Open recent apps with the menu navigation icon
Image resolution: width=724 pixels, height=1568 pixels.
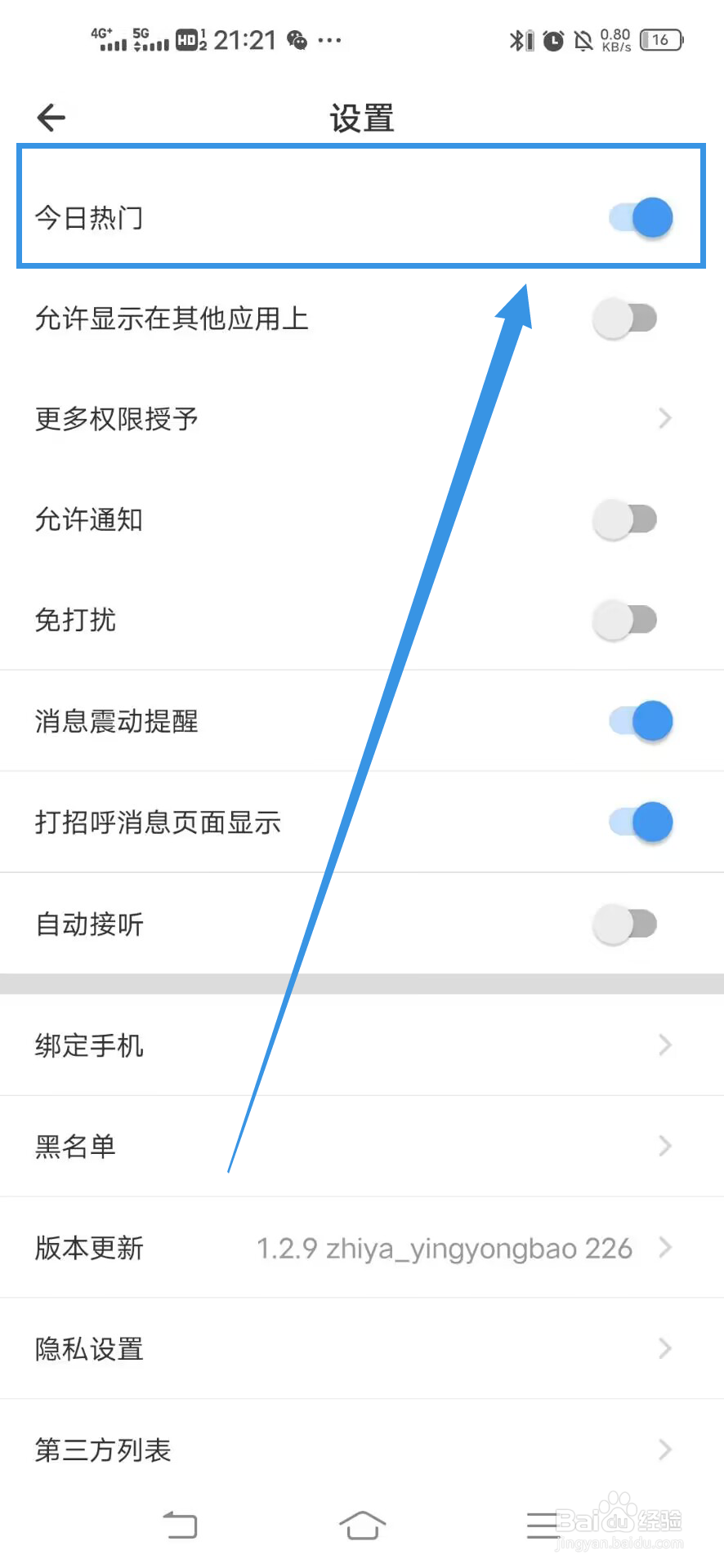[542, 1524]
